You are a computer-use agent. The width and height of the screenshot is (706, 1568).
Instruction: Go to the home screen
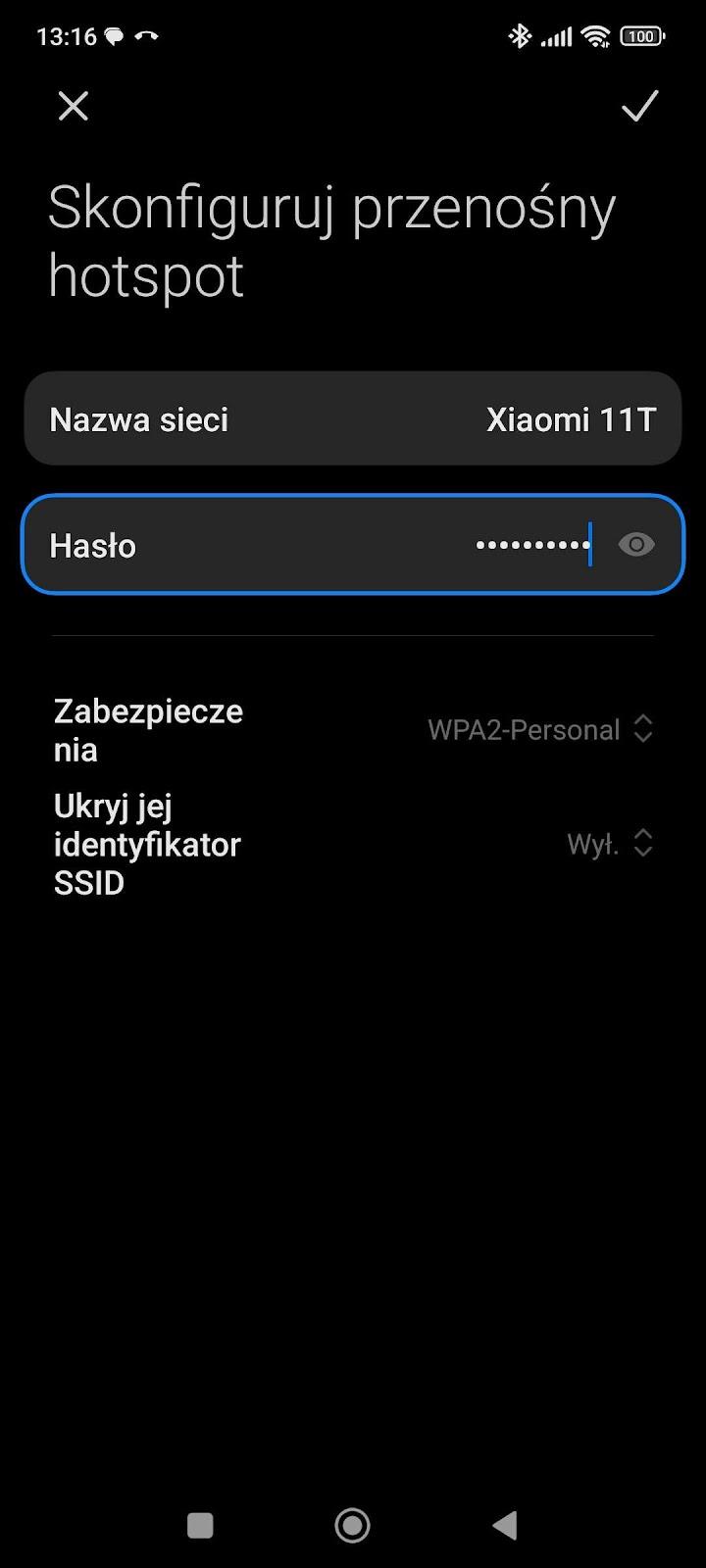352,1525
